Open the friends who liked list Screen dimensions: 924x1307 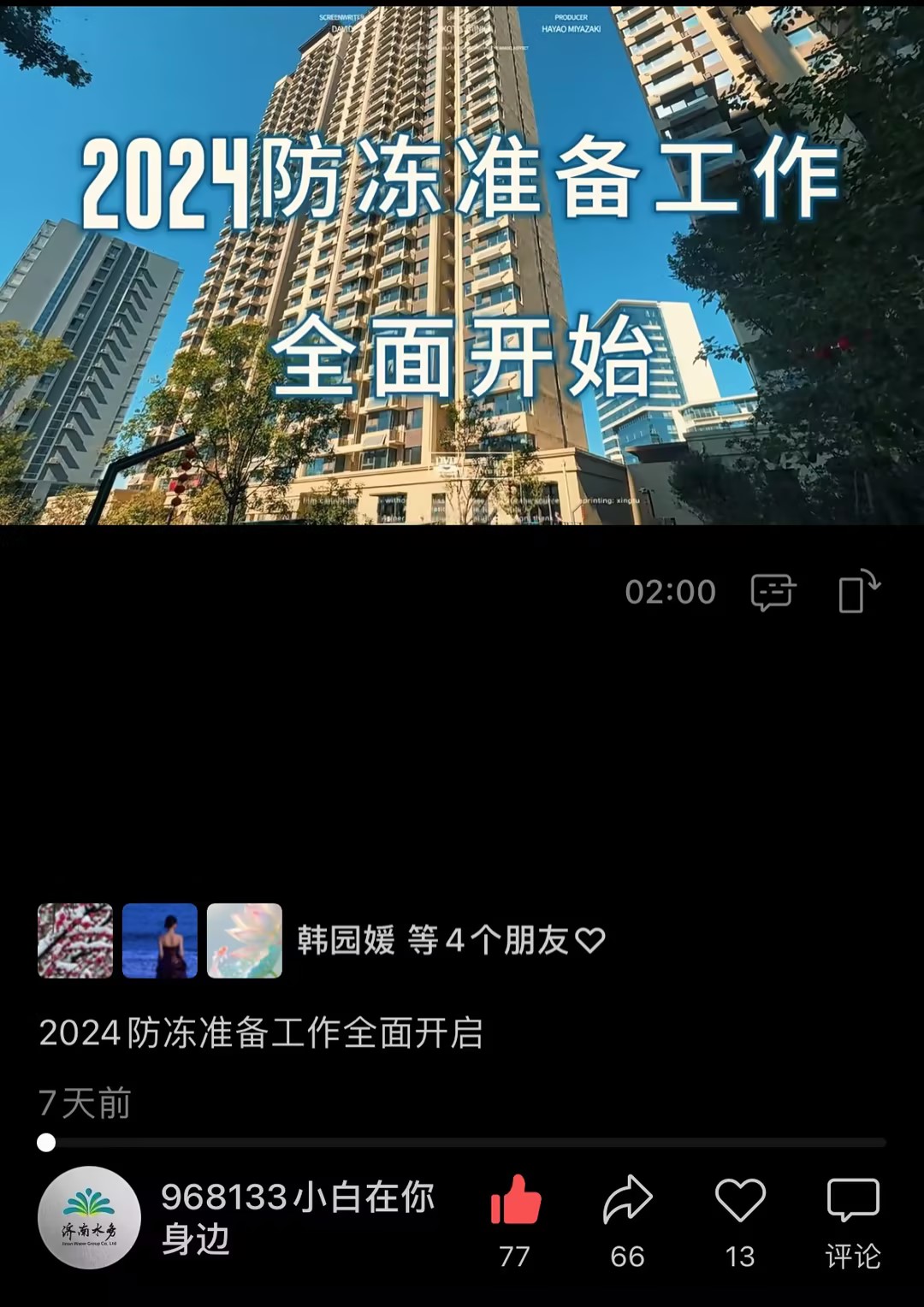tap(450, 941)
